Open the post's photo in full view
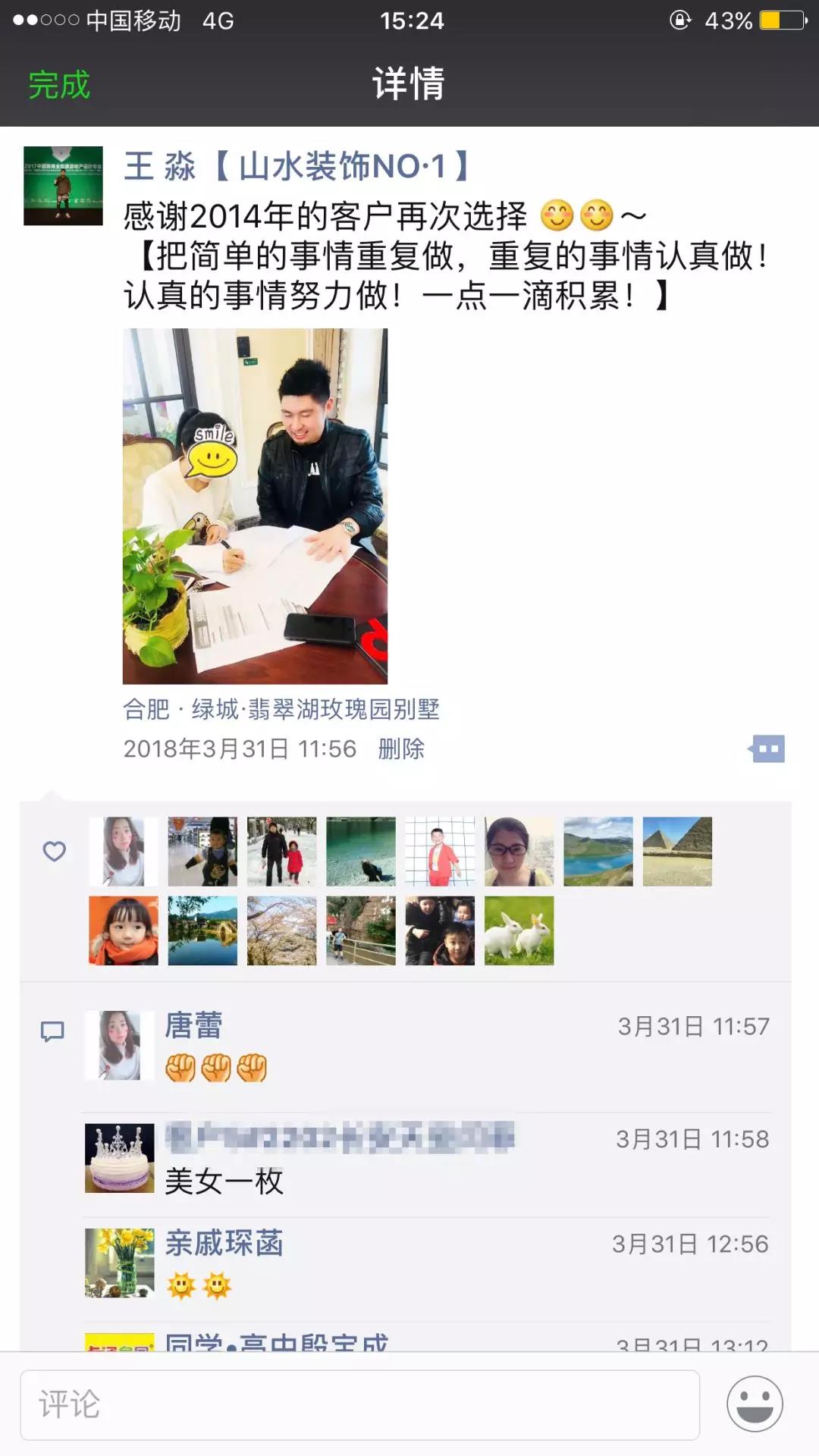Image resolution: width=819 pixels, height=1456 pixels. [x=255, y=506]
